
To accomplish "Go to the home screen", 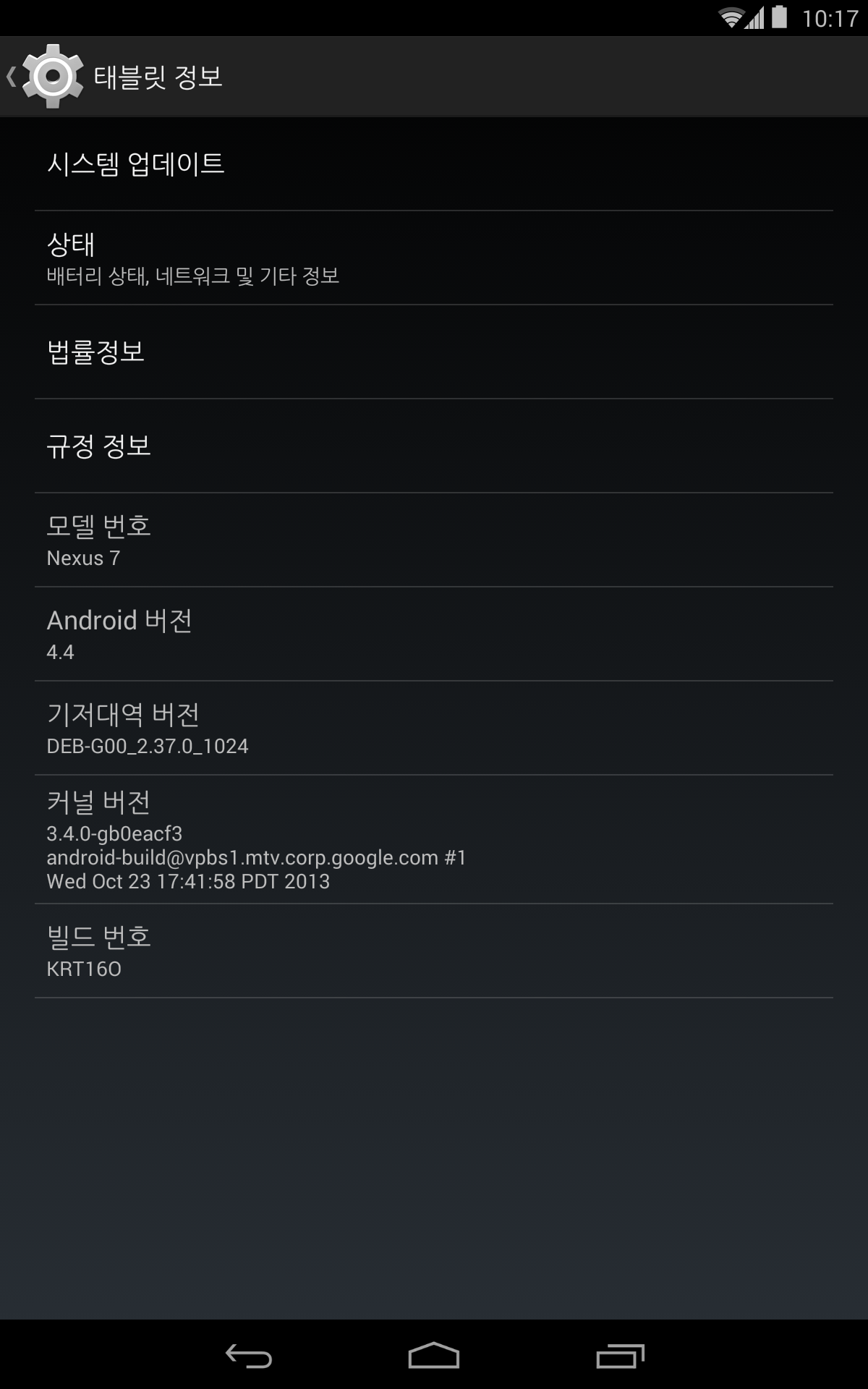I will point(434,1356).
